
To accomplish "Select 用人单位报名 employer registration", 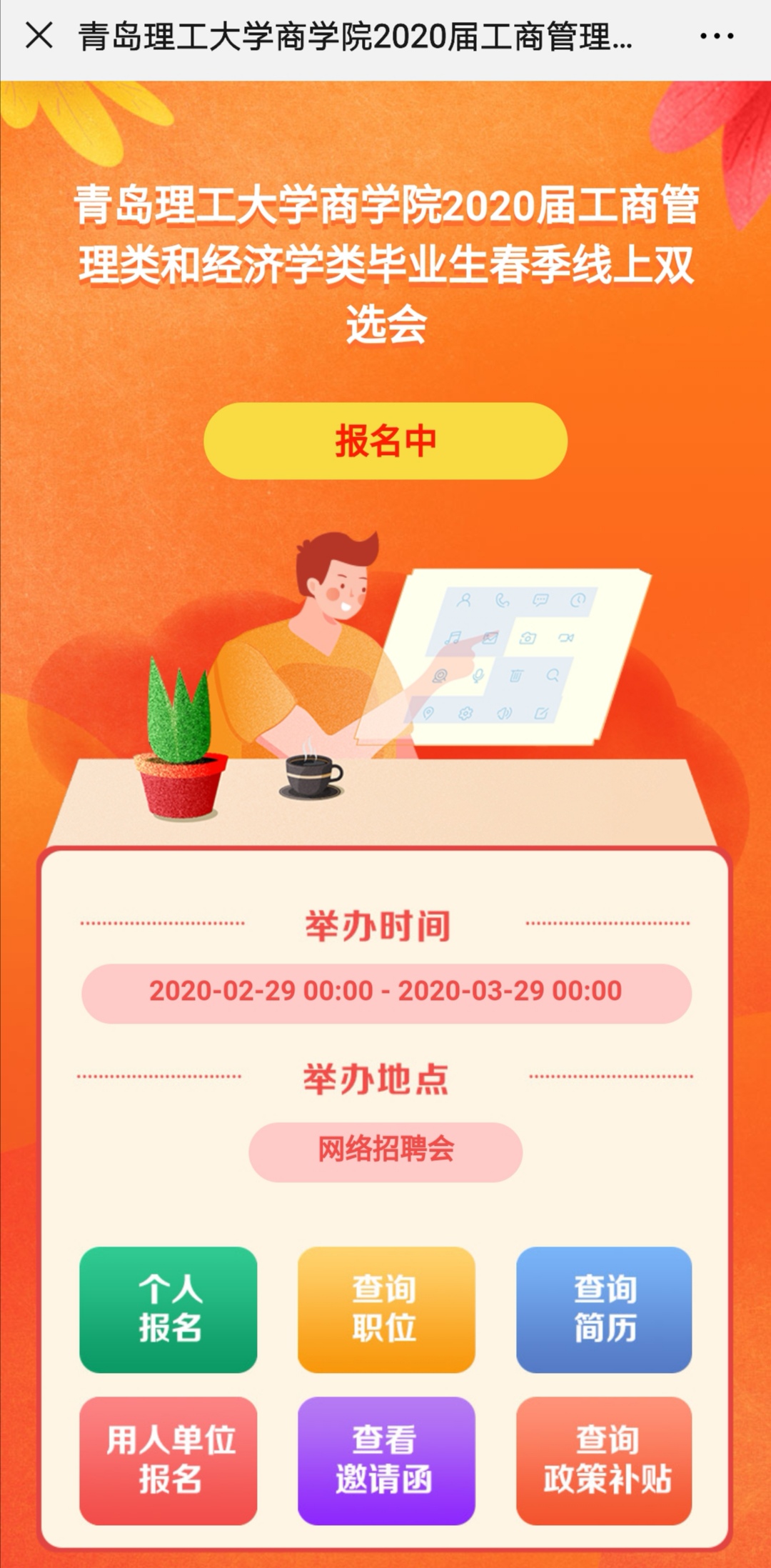I will (168, 1460).
